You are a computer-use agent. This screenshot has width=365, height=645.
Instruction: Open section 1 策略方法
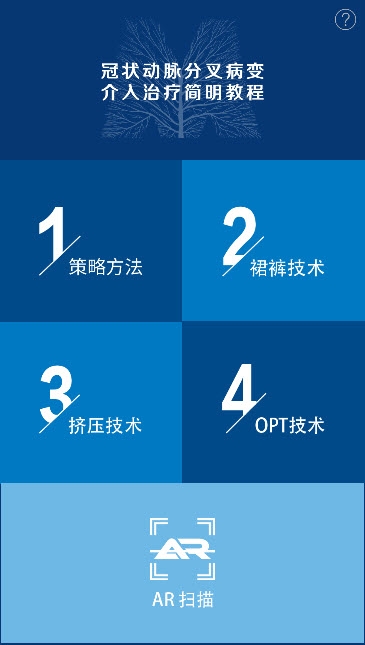click(x=91, y=241)
